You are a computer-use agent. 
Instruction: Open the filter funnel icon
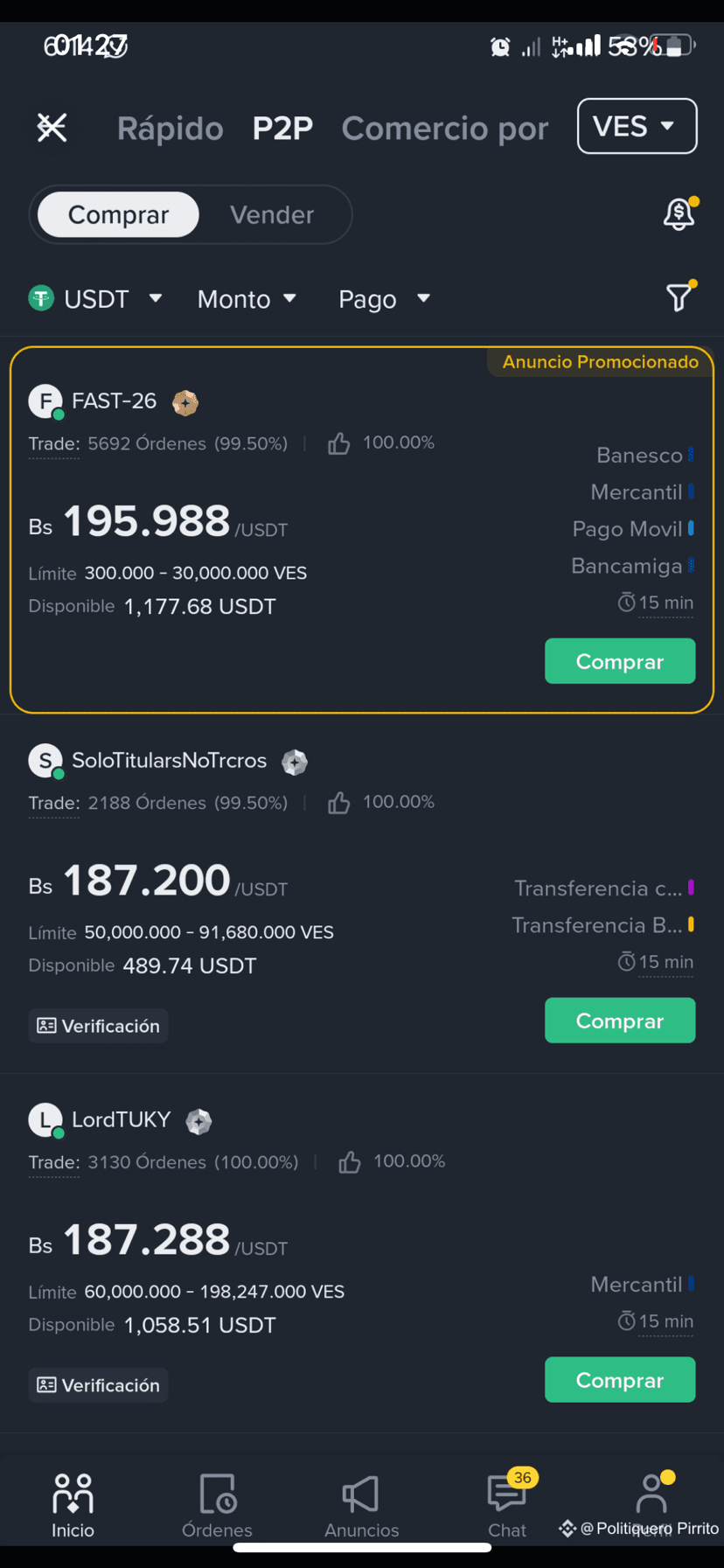point(679,297)
